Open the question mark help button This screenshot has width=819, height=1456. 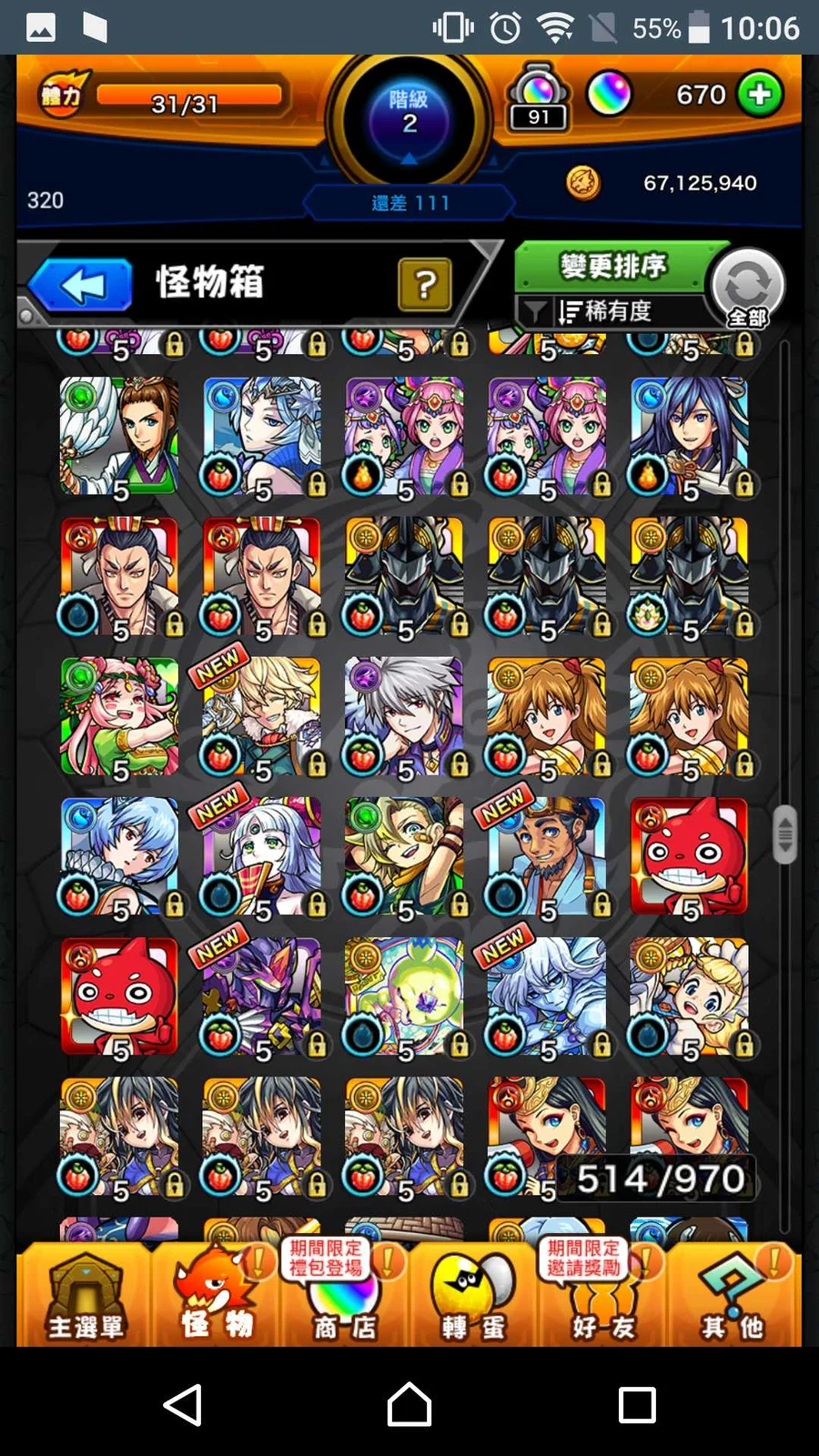[x=424, y=285]
